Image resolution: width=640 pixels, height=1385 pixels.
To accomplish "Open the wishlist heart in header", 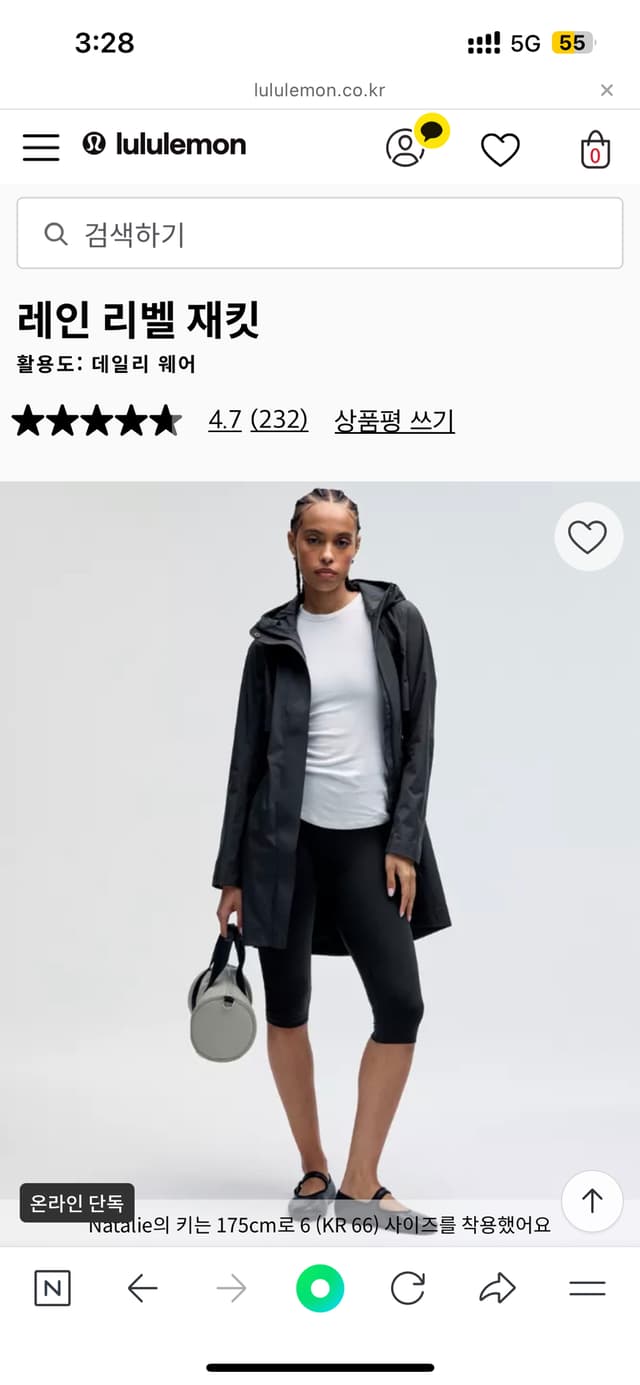I will [x=500, y=149].
